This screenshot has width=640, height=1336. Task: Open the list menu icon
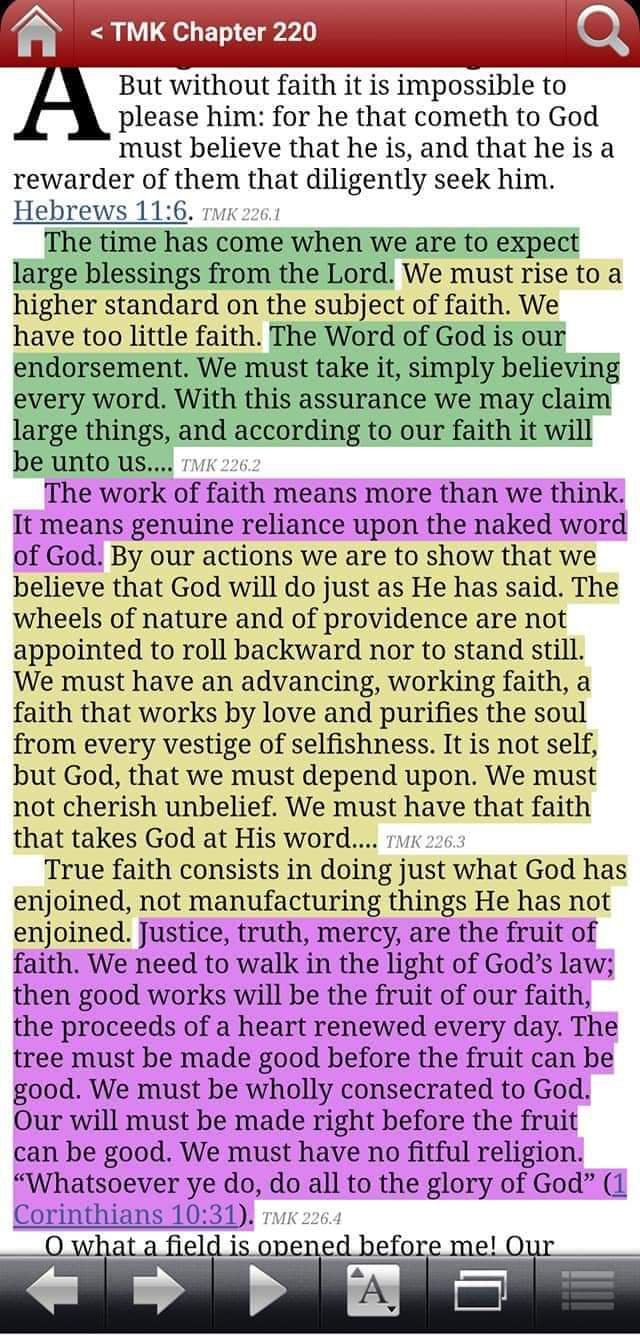(x=587, y=1293)
